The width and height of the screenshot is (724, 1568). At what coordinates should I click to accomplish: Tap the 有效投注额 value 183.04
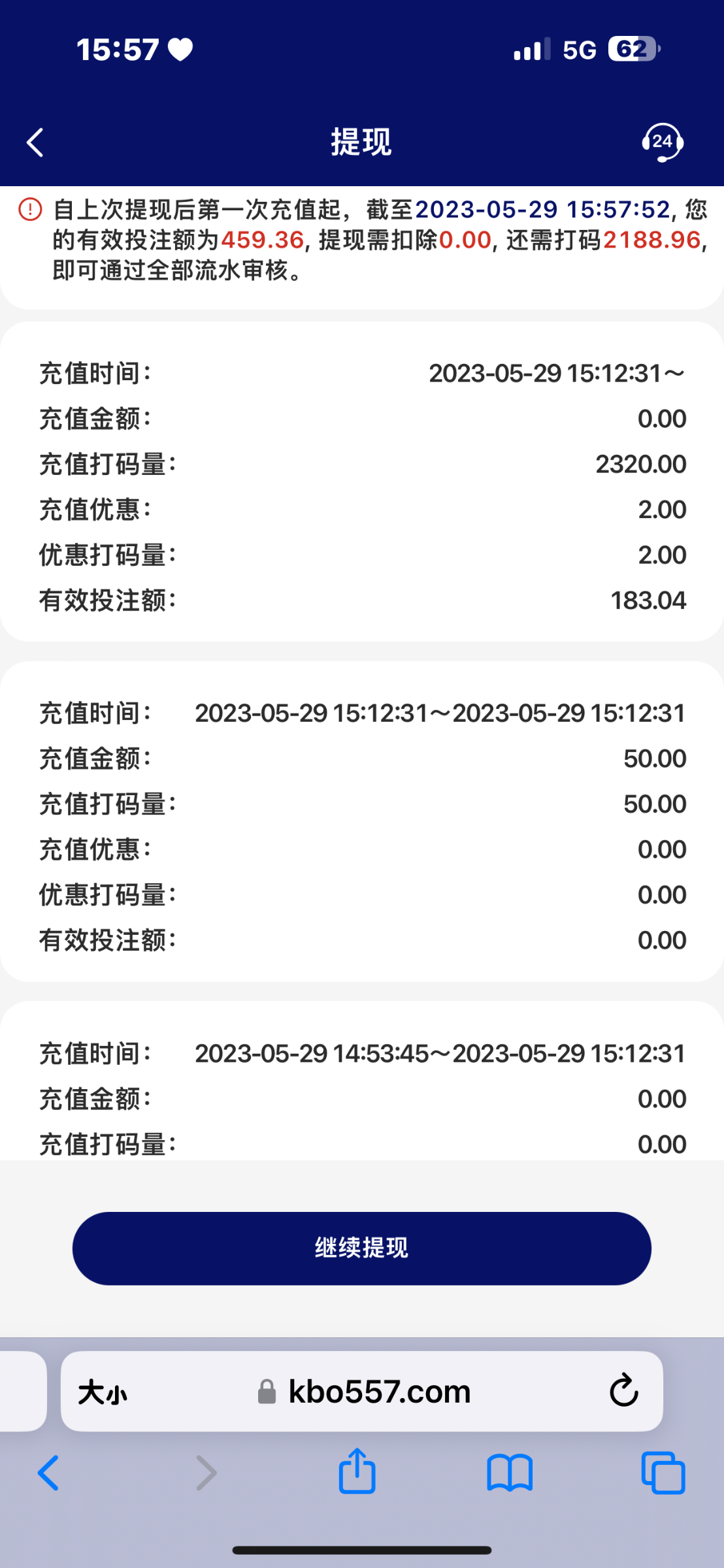pos(648,599)
